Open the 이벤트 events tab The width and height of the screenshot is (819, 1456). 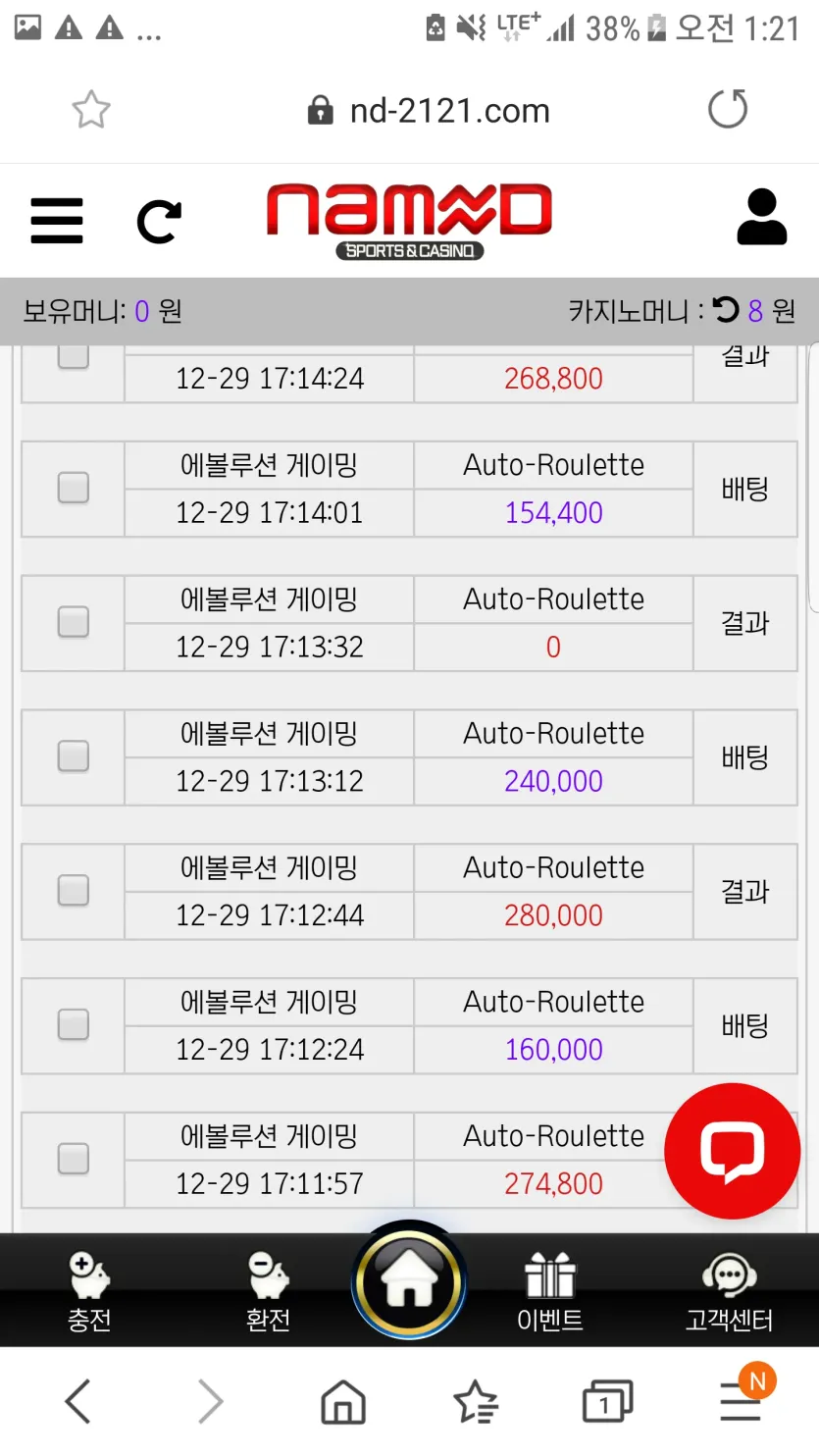point(550,1292)
